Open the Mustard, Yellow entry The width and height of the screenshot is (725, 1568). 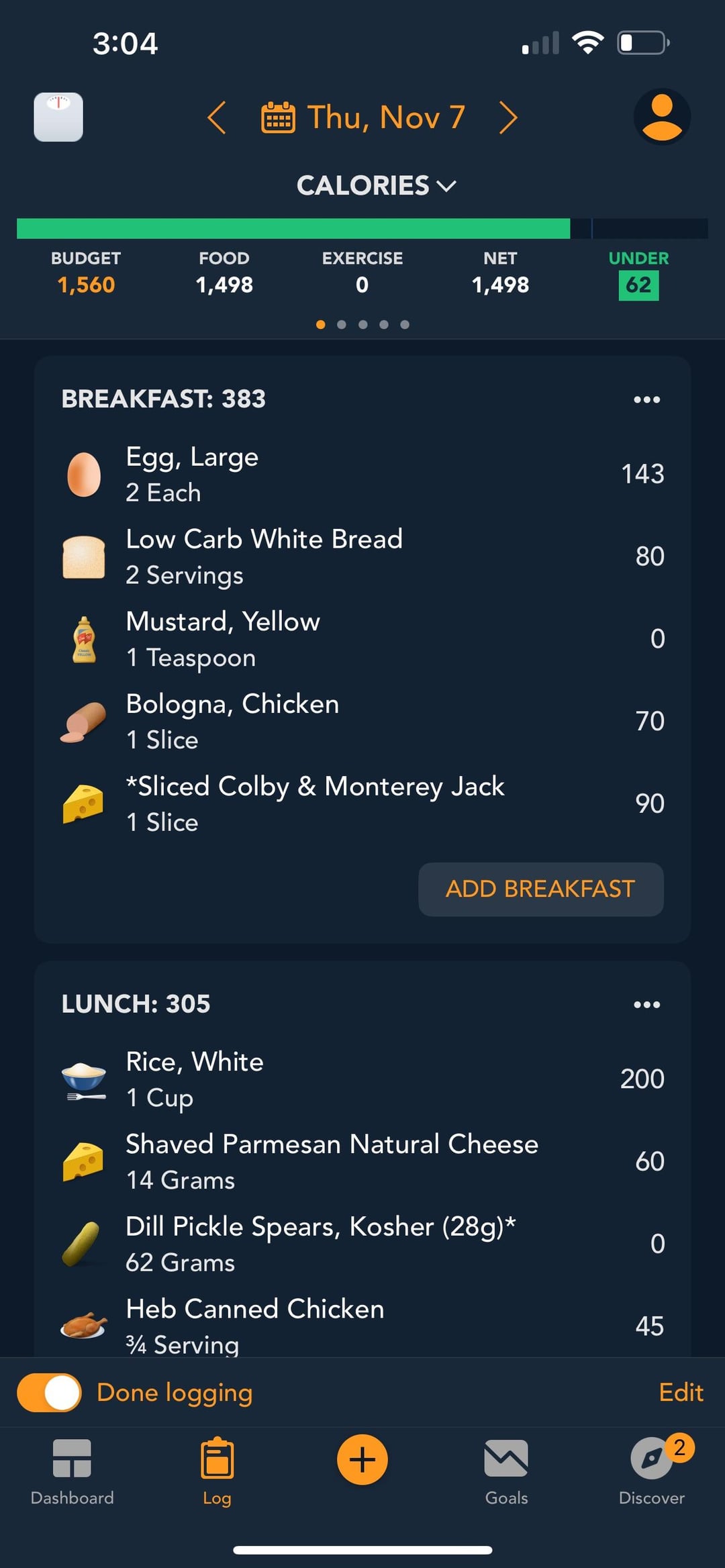click(362, 639)
